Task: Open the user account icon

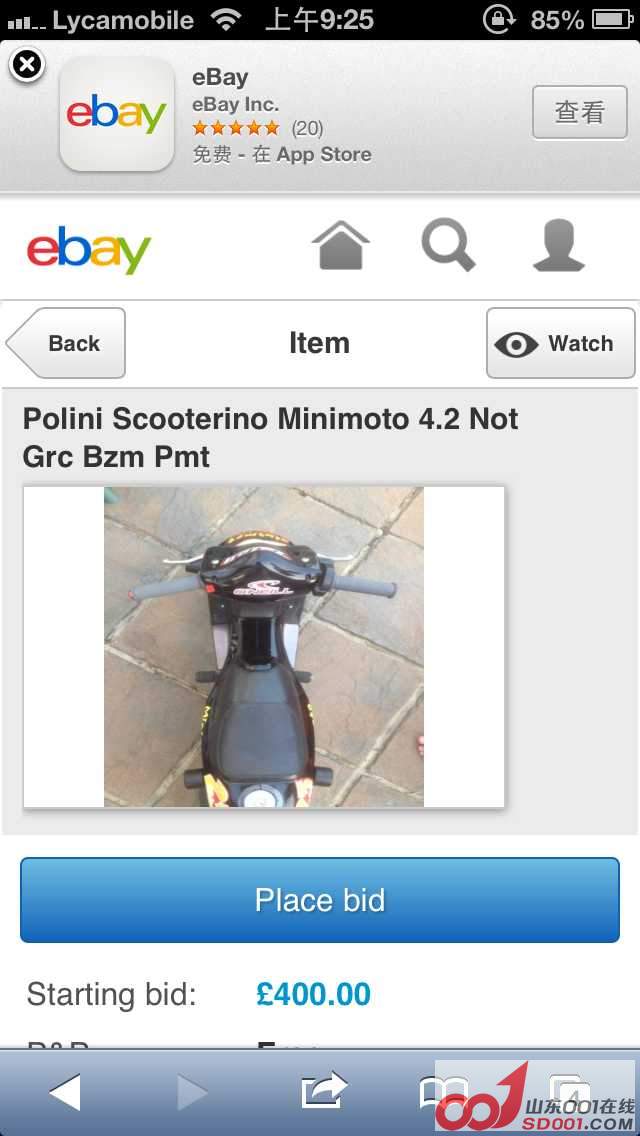Action: click(558, 245)
